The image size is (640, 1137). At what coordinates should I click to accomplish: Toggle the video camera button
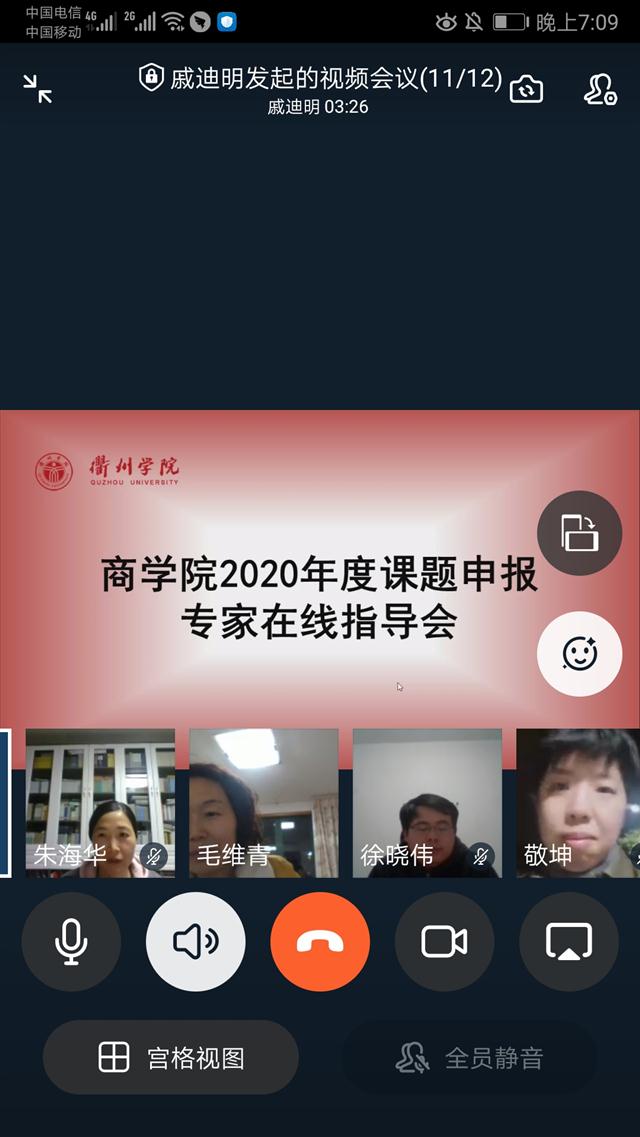(x=444, y=942)
